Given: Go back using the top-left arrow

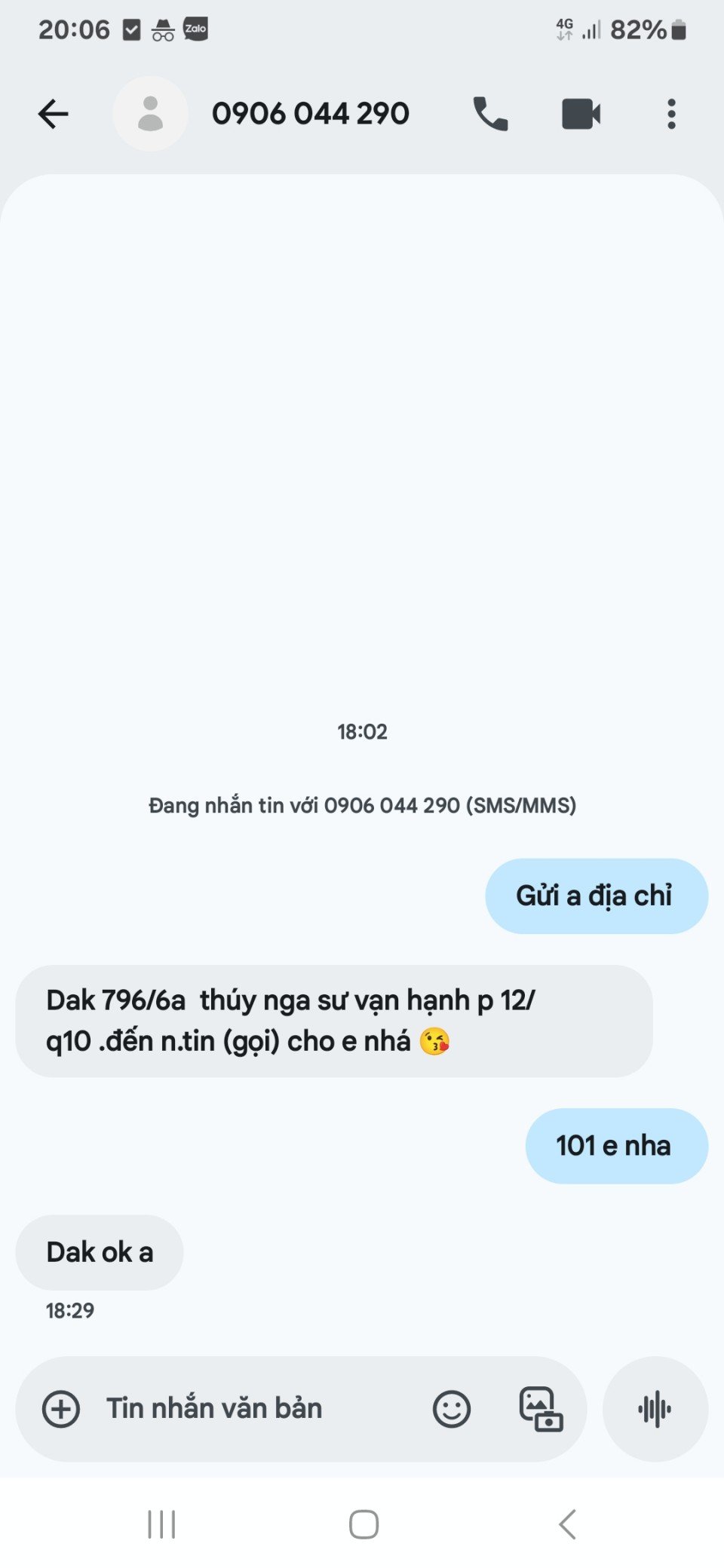Looking at the screenshot, I should pyautogui.click(x=54, y=115).
